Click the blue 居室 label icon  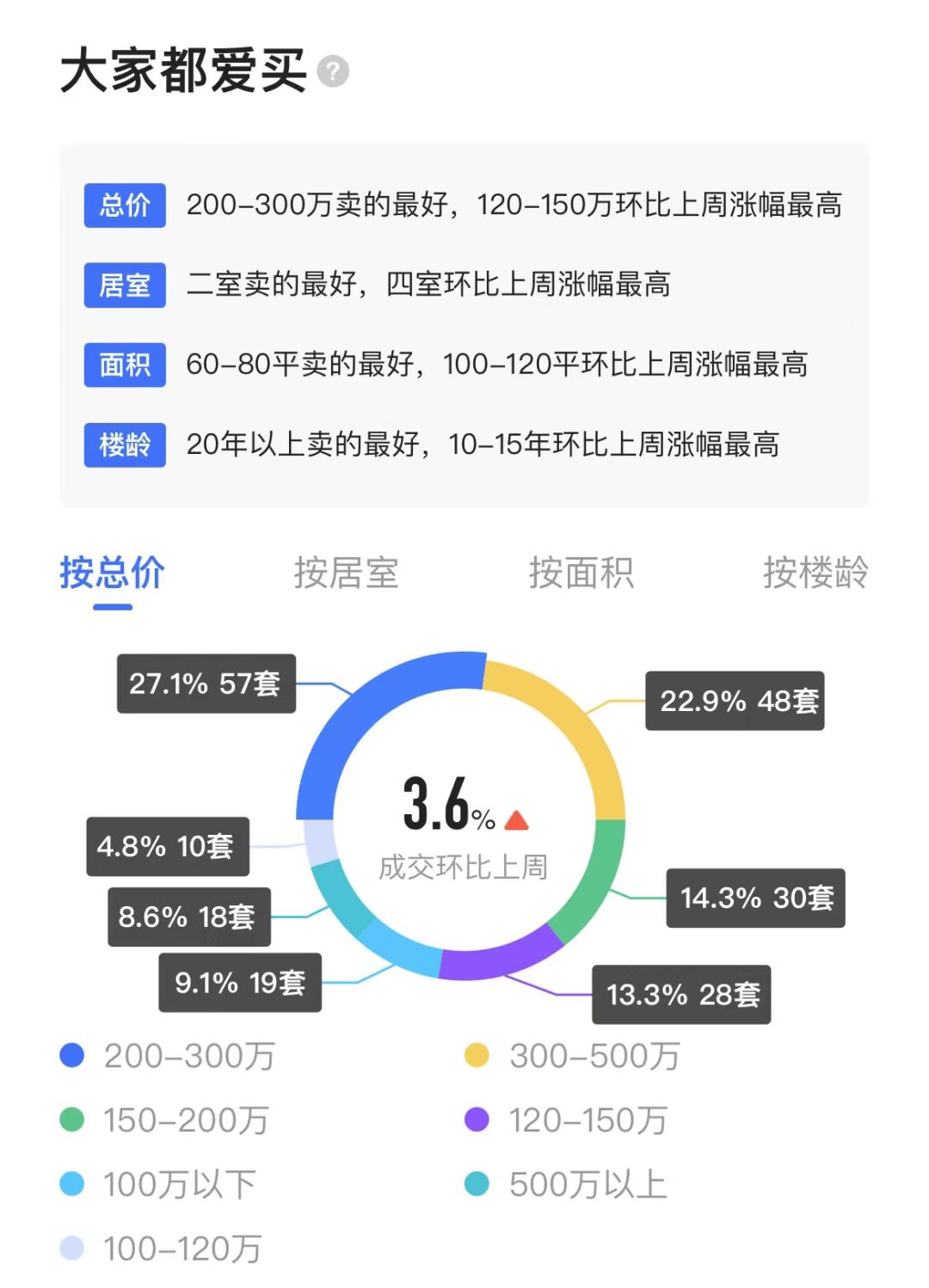[x=124, y=285]
